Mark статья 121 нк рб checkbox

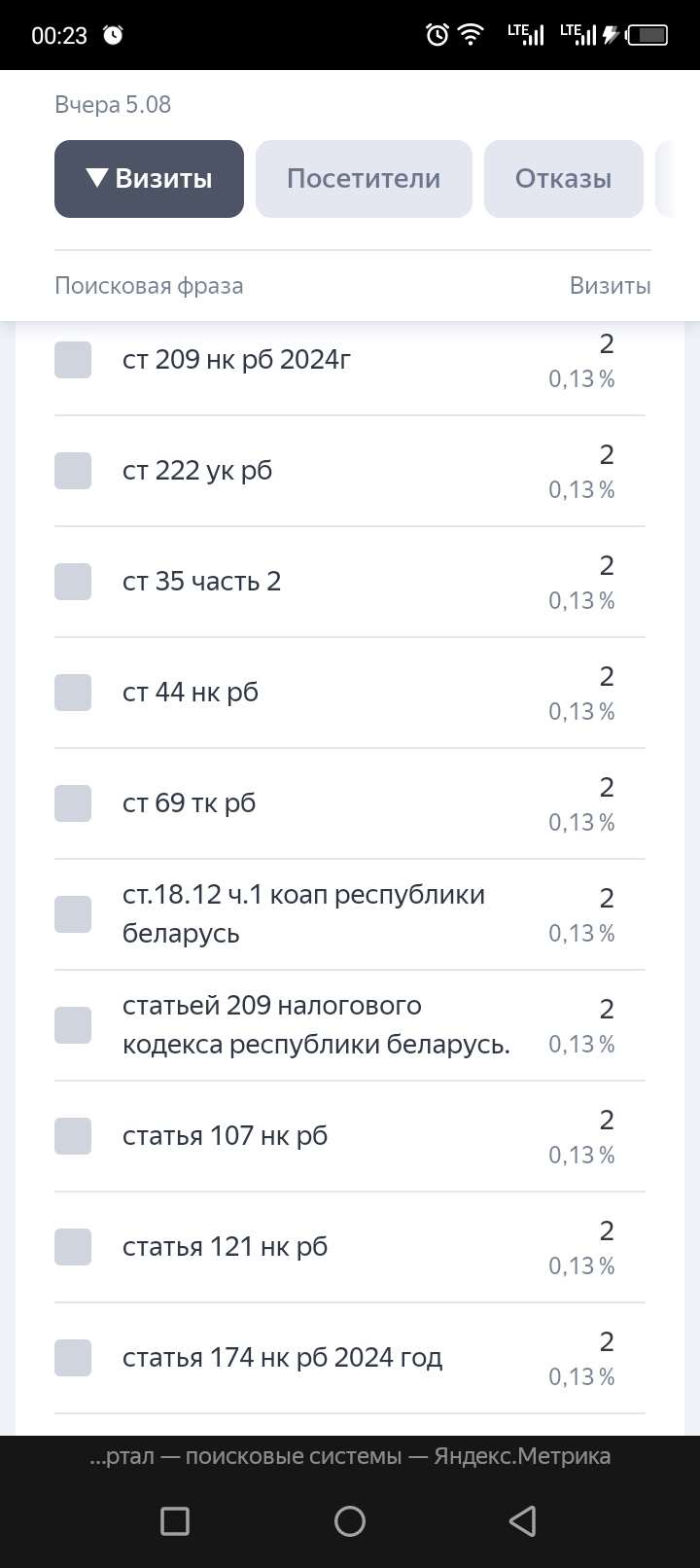(73, 1247)
